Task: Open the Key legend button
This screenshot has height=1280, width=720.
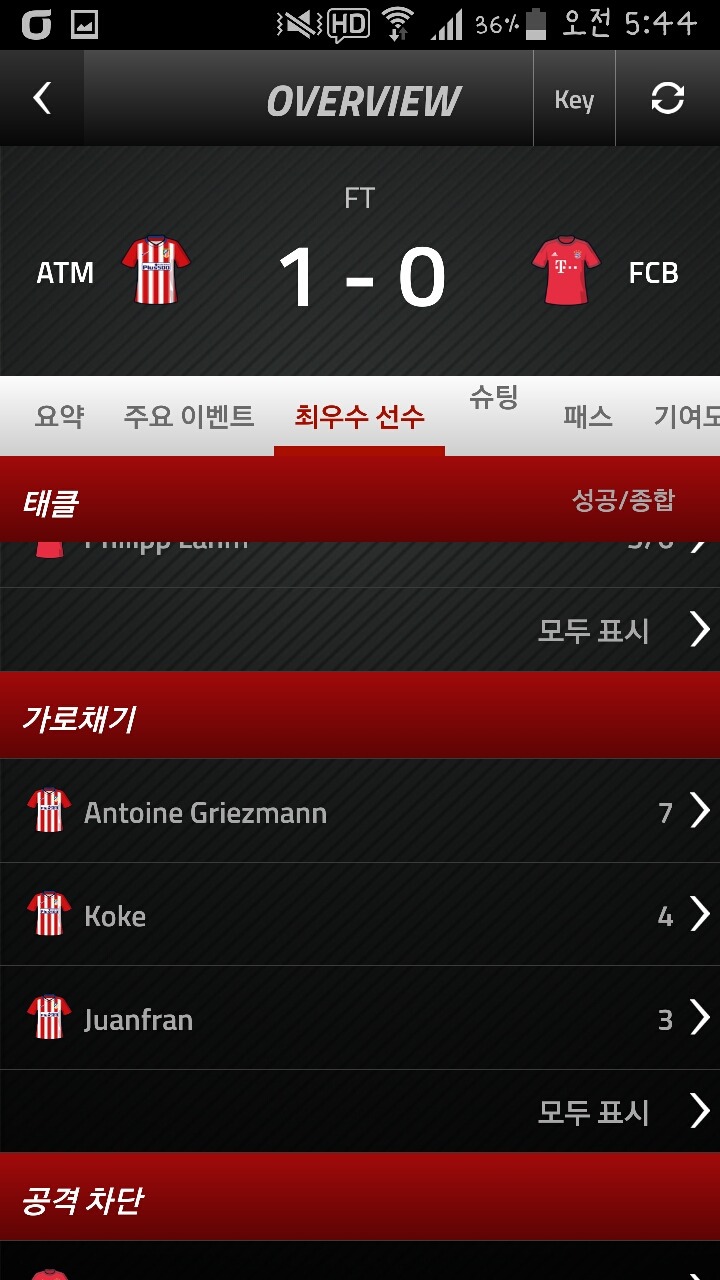Action: 574,99
